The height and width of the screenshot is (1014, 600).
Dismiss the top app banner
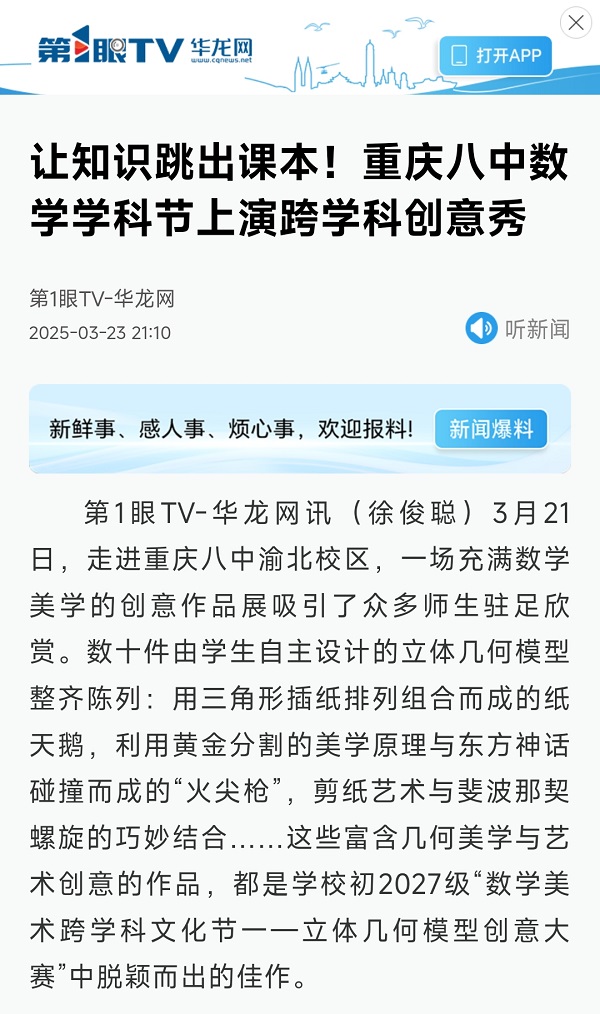click(575, 23)
